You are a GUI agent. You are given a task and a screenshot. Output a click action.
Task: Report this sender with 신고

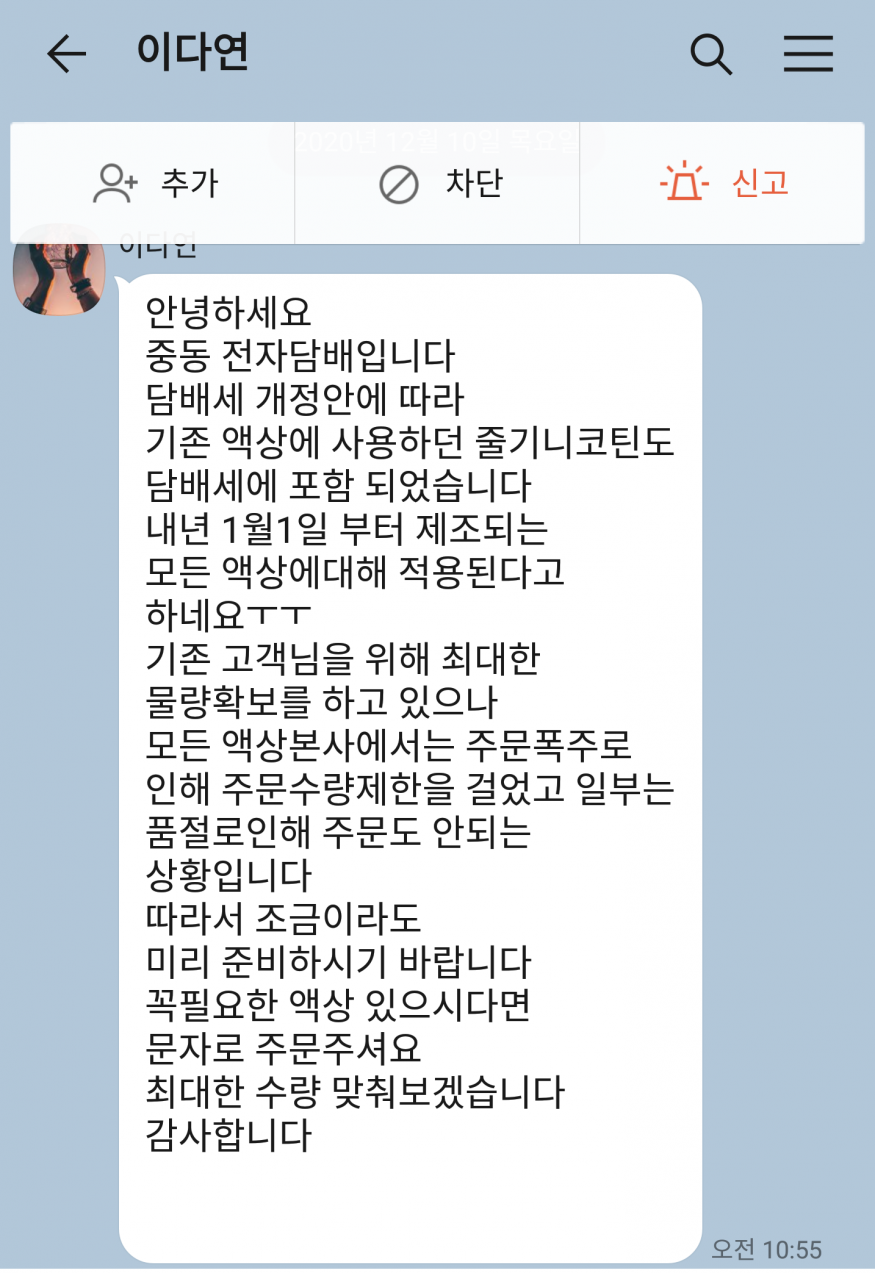pyautogui.click(x=723, y=184)
